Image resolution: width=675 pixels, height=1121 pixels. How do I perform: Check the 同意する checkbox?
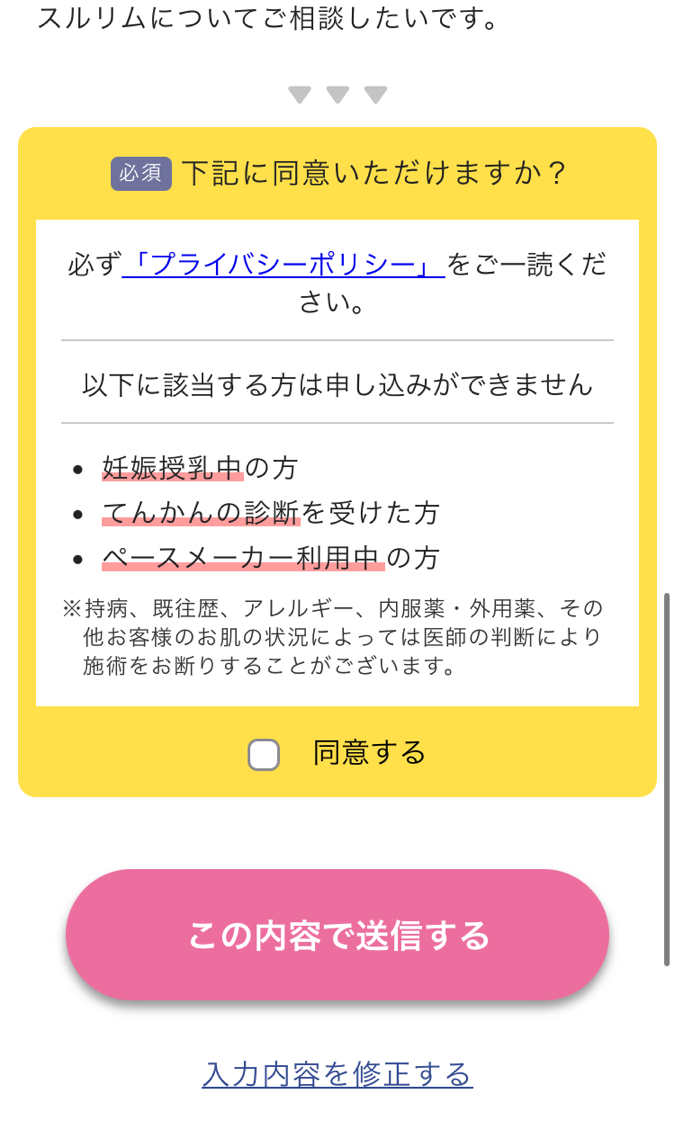(x=264, y=755)
